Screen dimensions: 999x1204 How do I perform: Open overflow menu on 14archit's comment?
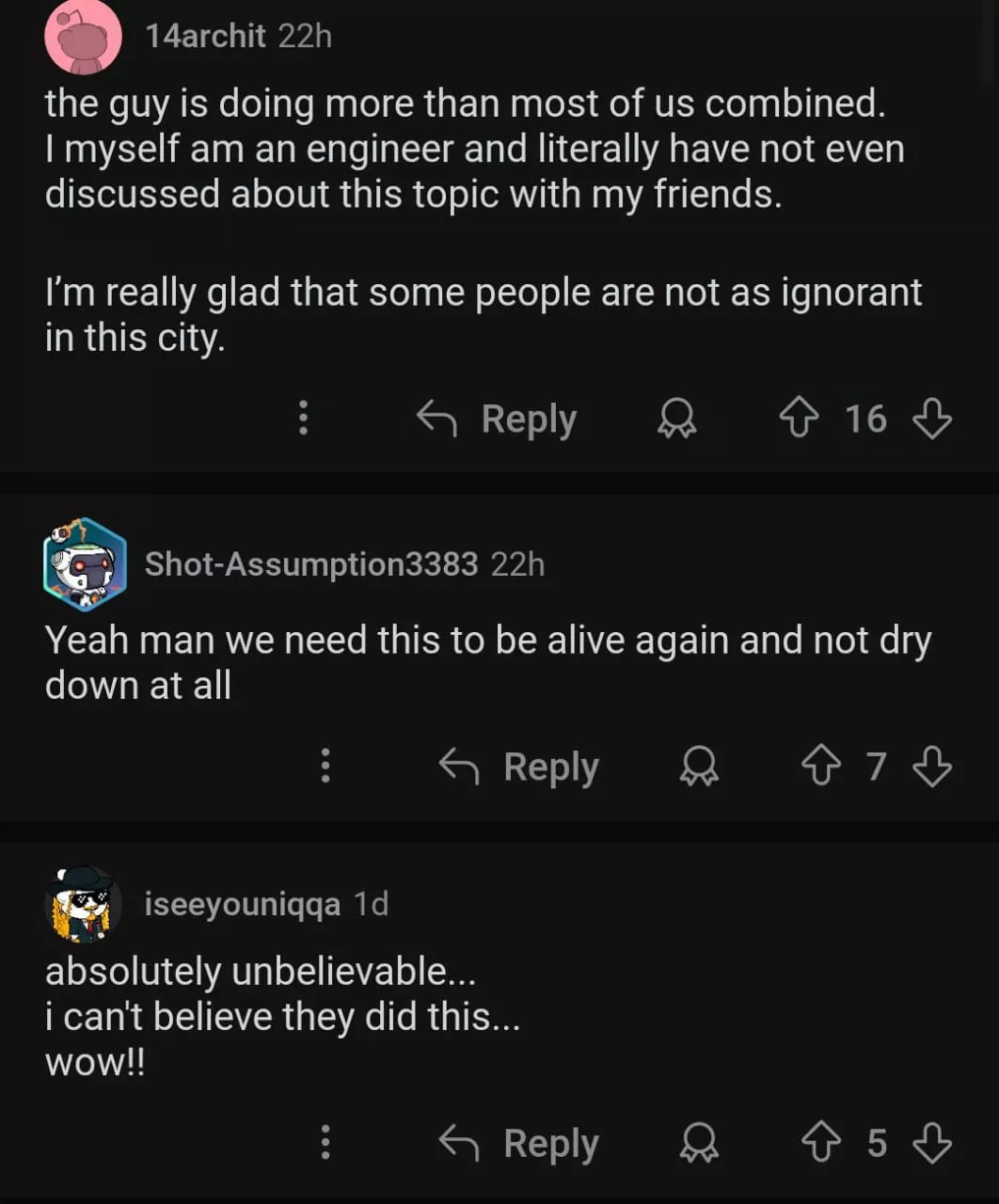[x=303, y=418]
